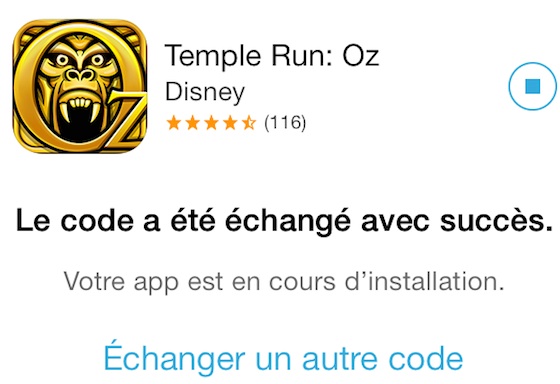The width and height of the screenshot is (560, 384).
Task: Tap "Échanger un autre code" link
Action: (283, 358)
